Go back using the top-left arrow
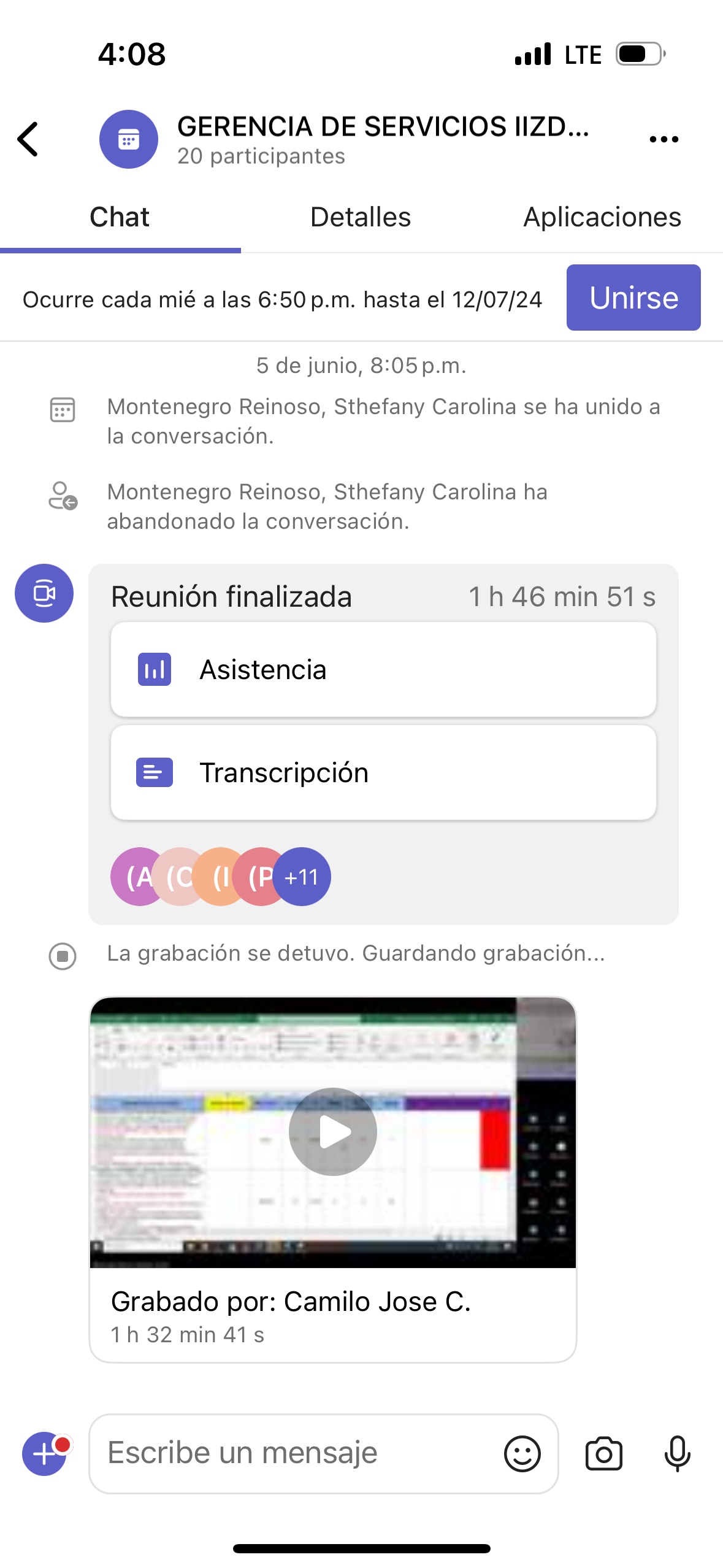The height and width of the screenshot is (1568, 723). [28, 139]
